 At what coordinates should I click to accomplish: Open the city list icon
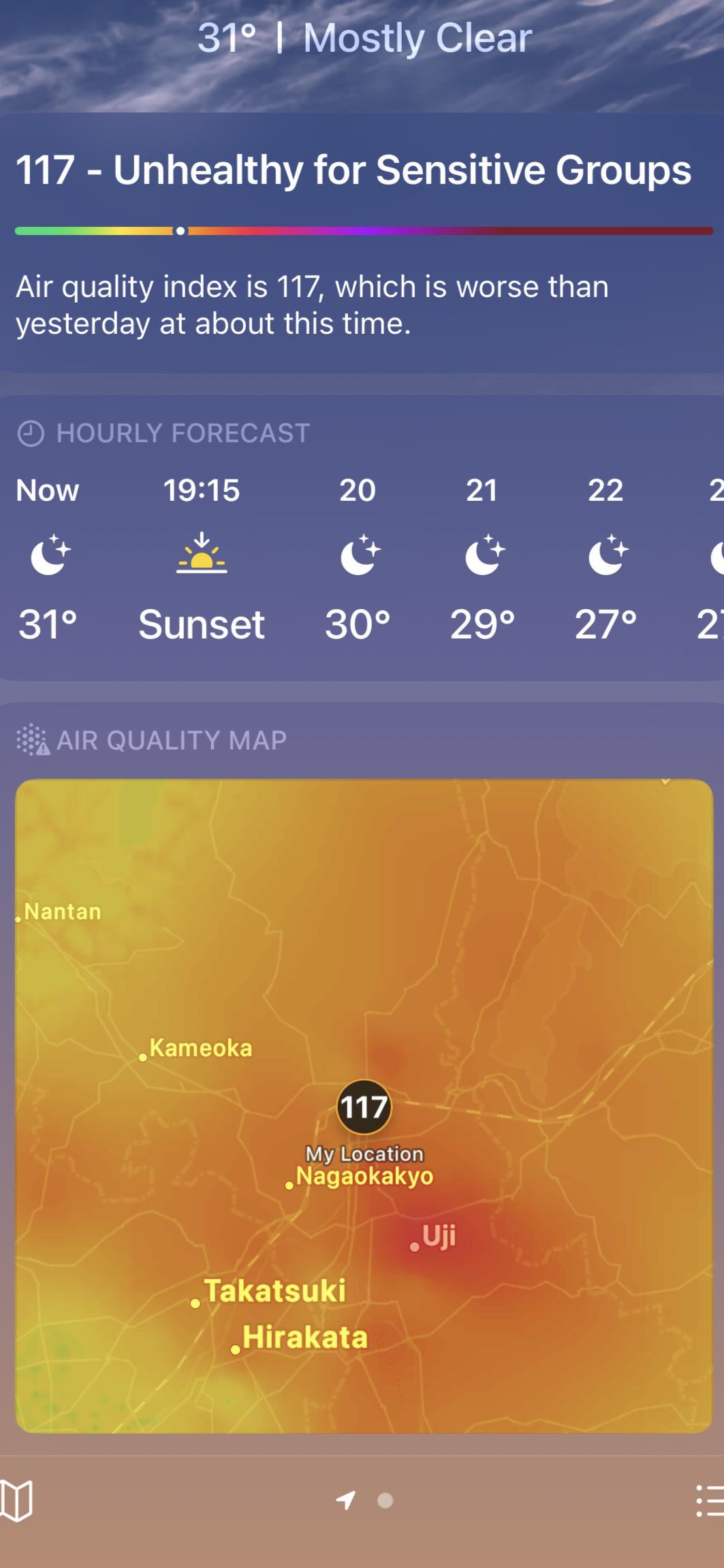709,1500
